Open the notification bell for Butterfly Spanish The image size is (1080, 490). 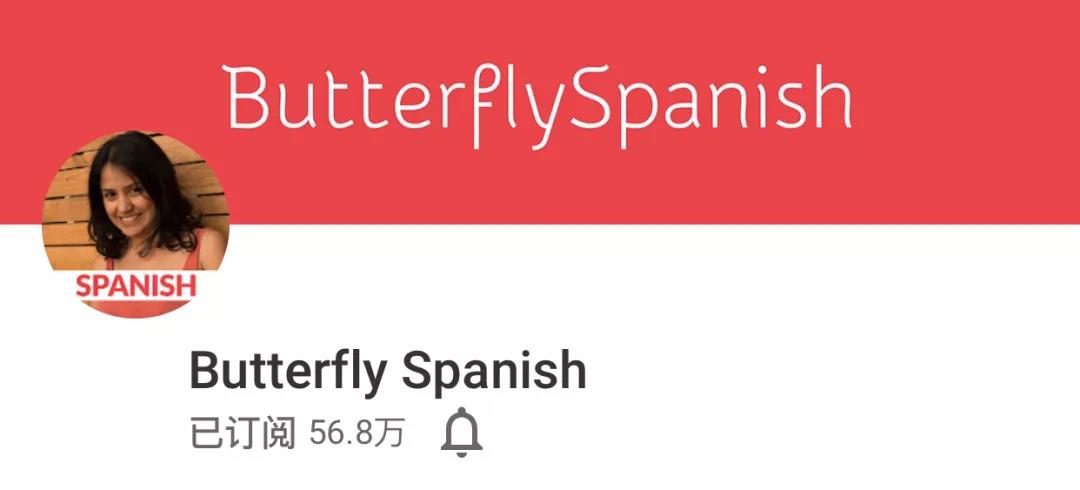(x=462, y=433)
